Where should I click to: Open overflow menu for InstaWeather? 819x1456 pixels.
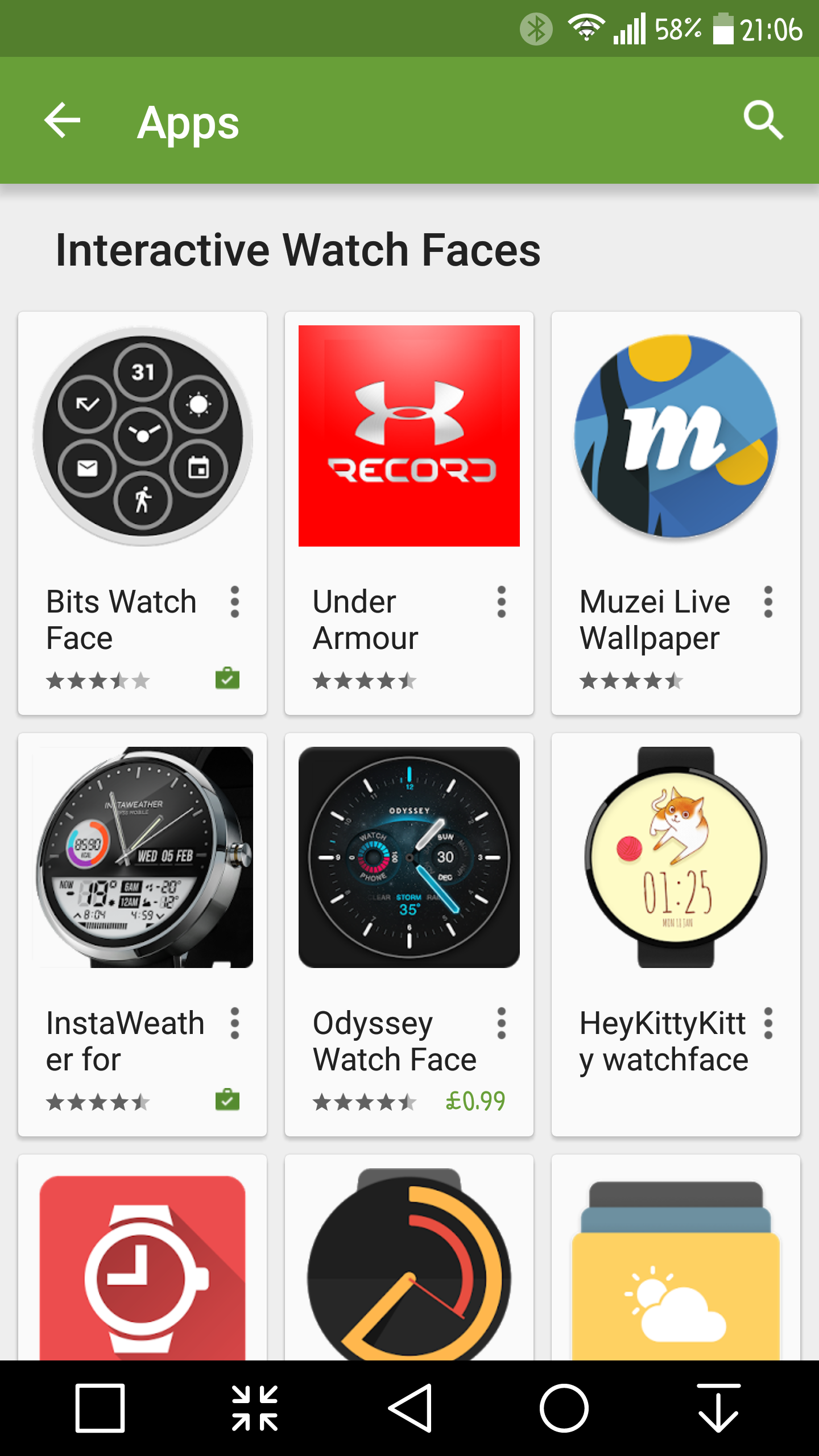point(234,1023)
